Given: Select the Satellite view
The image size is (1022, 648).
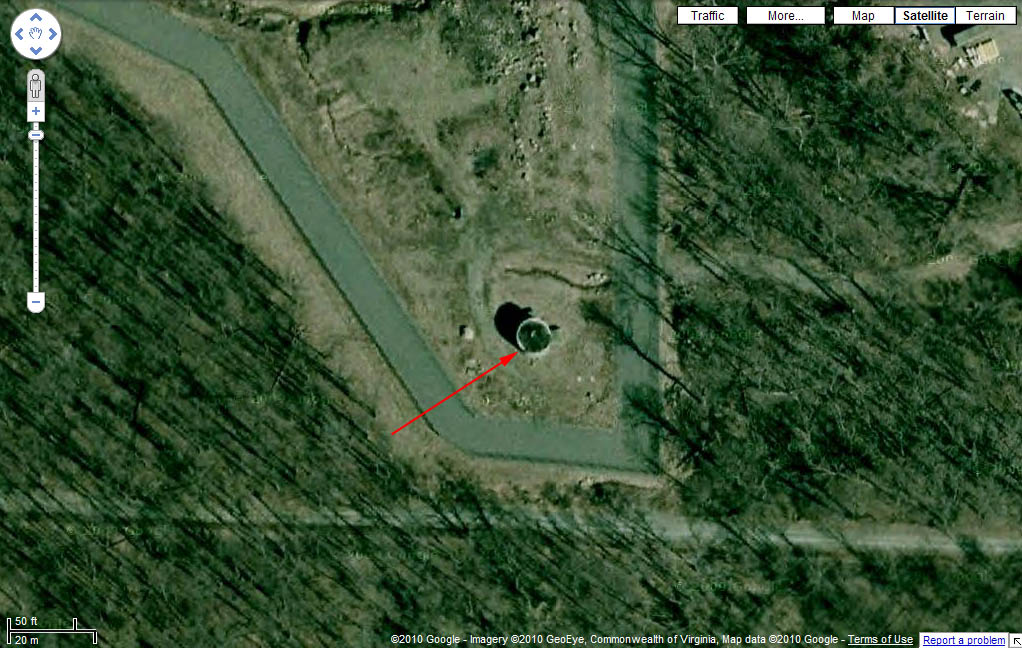Looking at the screenshot, I should pos(923,16).
